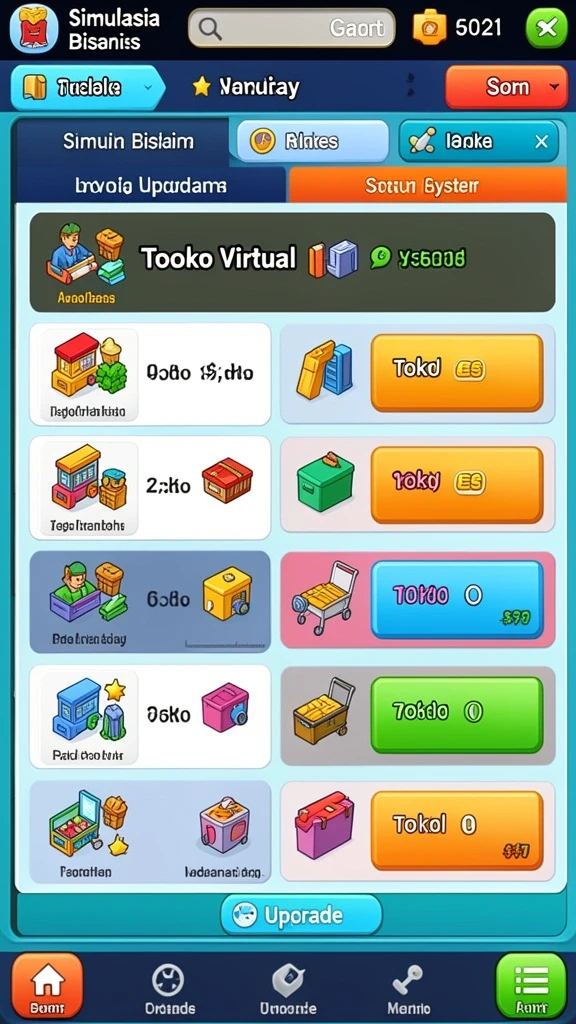The image size is (576, 1024).
Task: Open the Mernto tab in bottom bar
Action: point(409,988)
